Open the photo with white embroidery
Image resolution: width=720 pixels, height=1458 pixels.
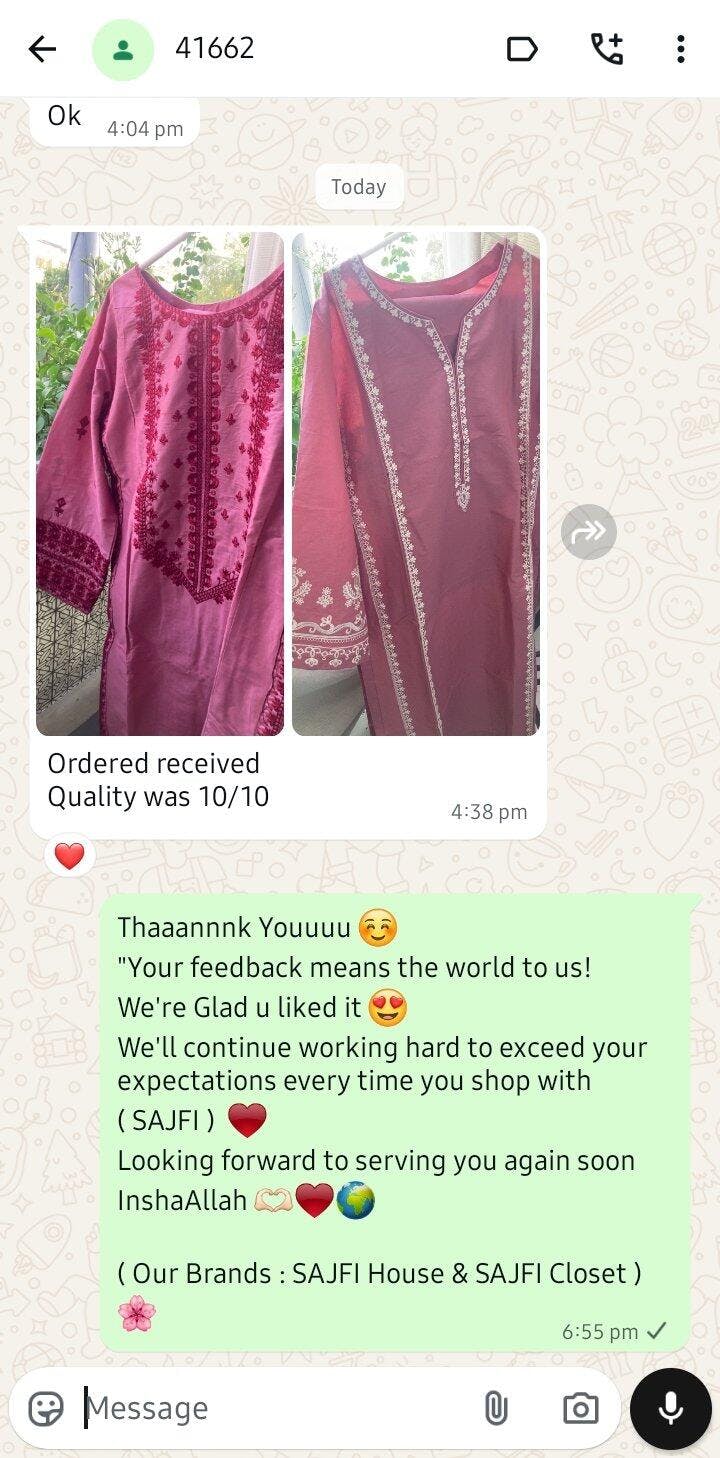[x=416, y=484]
